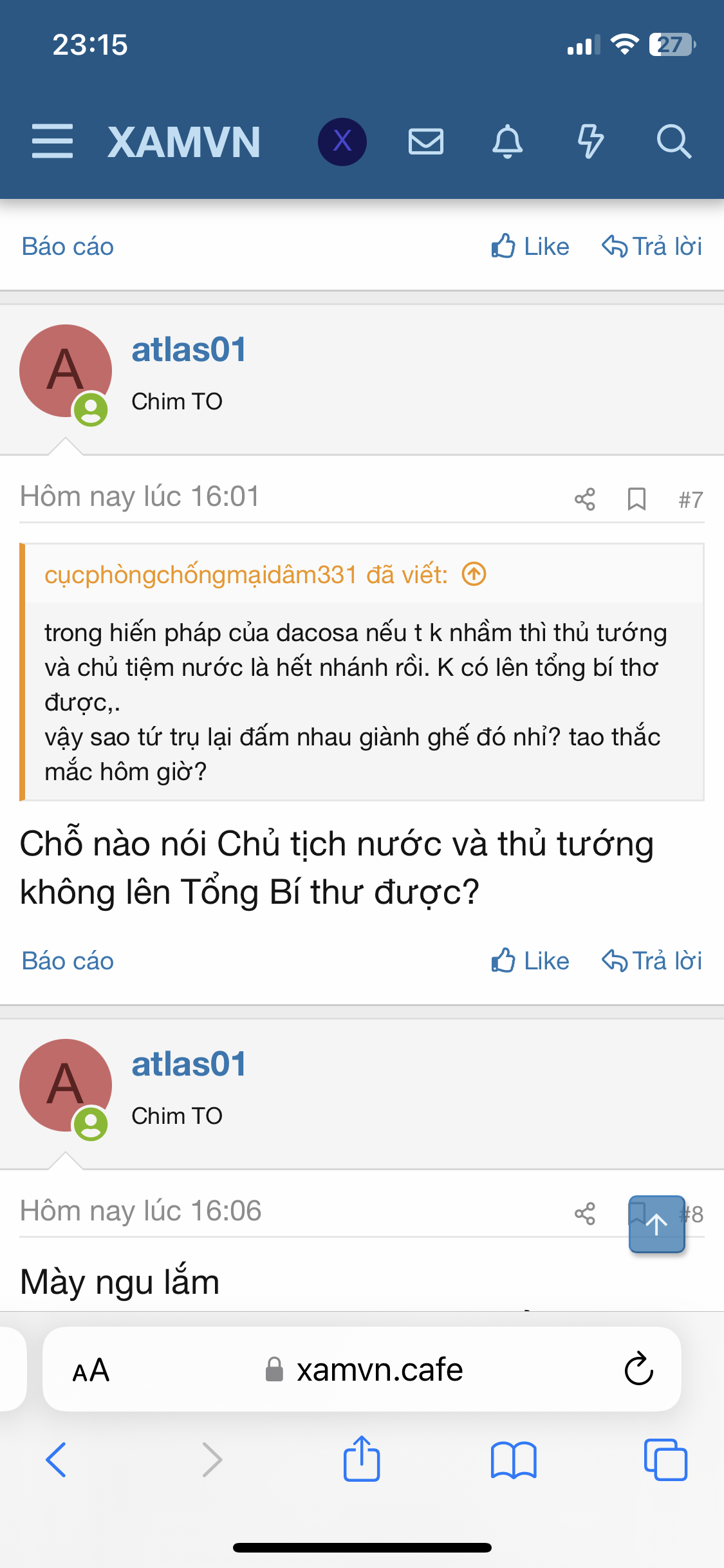Open the inbox envelope icon

[x=426, y=142]
